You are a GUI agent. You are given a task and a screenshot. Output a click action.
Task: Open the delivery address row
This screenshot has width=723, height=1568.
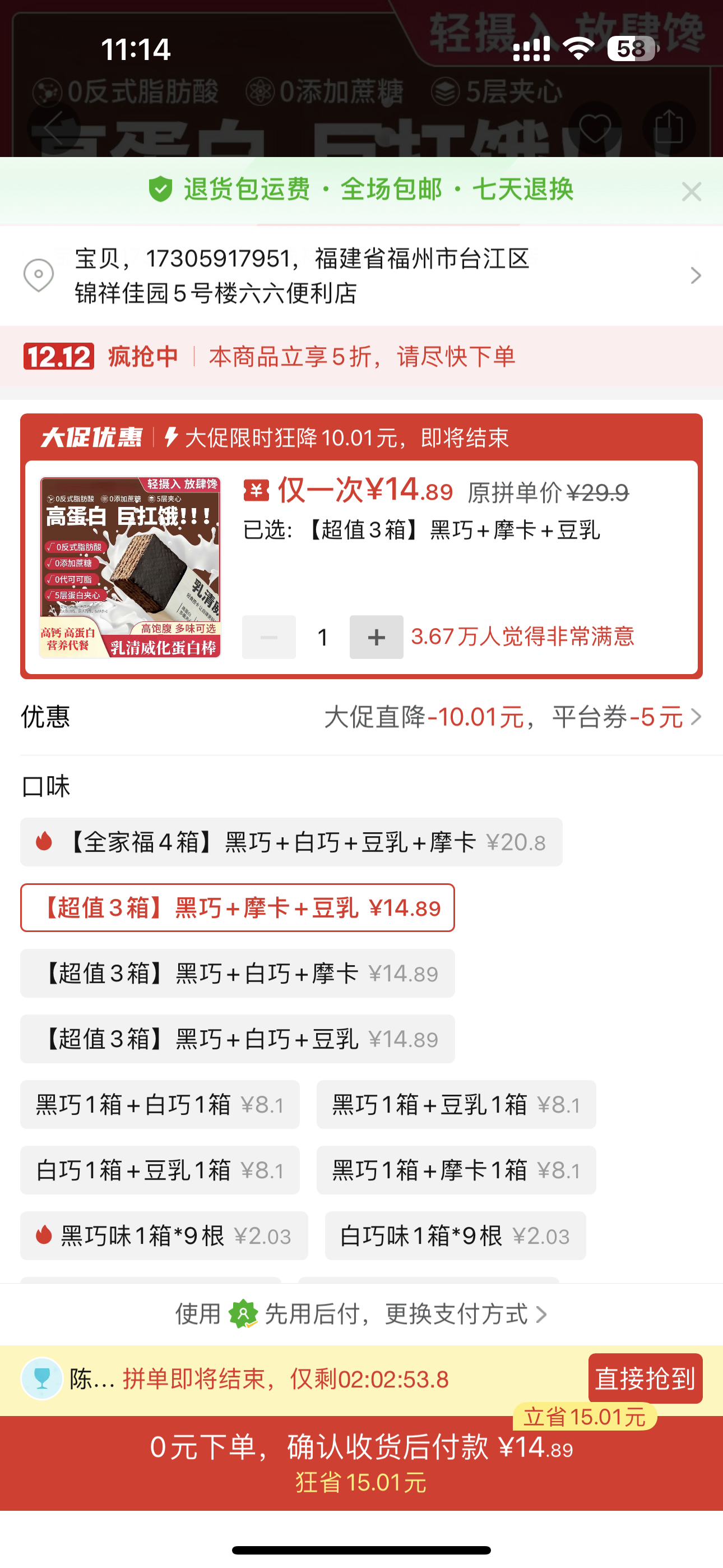tap(360, 276)
